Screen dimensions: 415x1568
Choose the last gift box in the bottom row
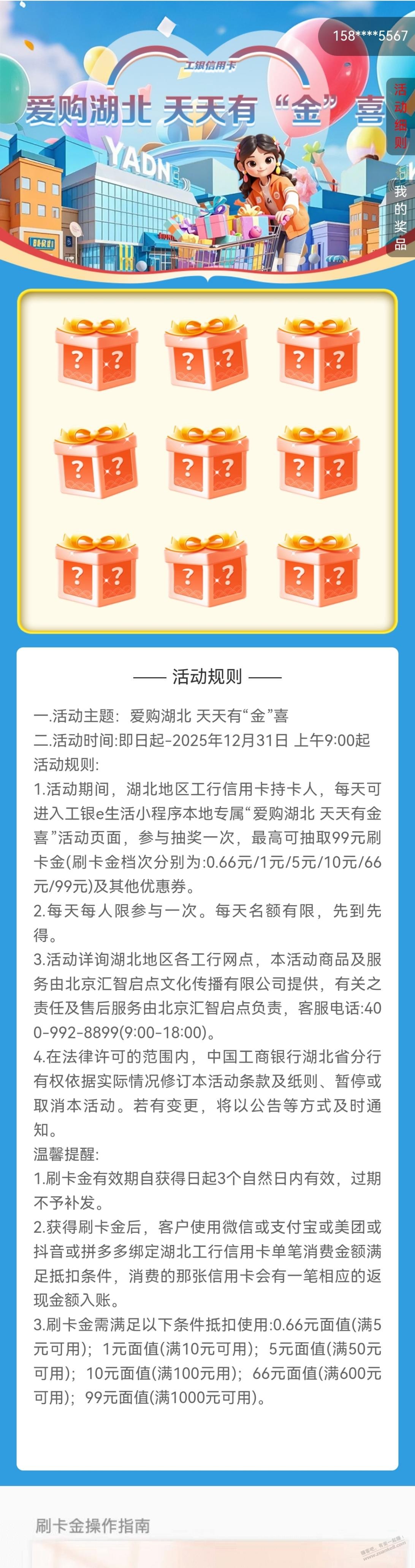click(318, 571)
